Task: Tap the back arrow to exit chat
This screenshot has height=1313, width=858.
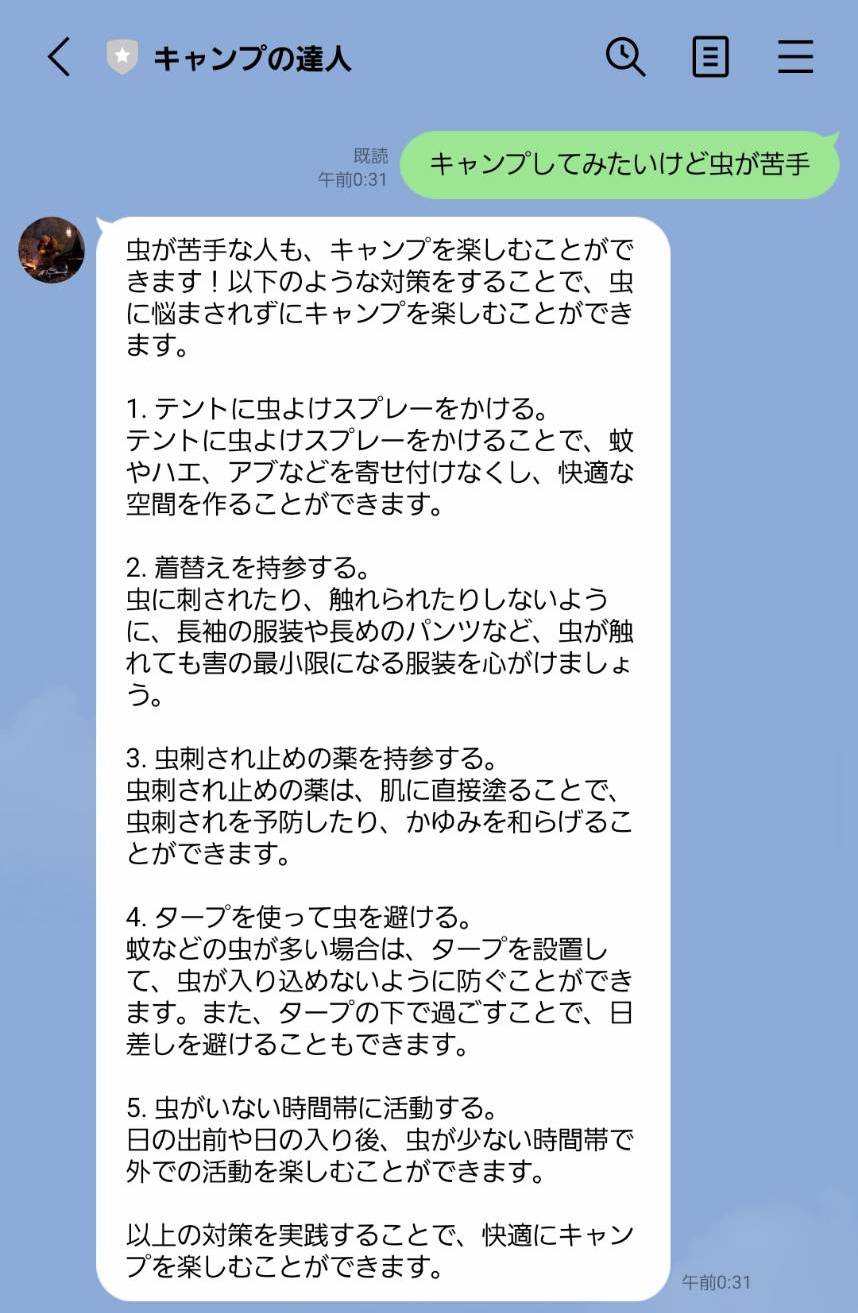Action: point(59,58)
